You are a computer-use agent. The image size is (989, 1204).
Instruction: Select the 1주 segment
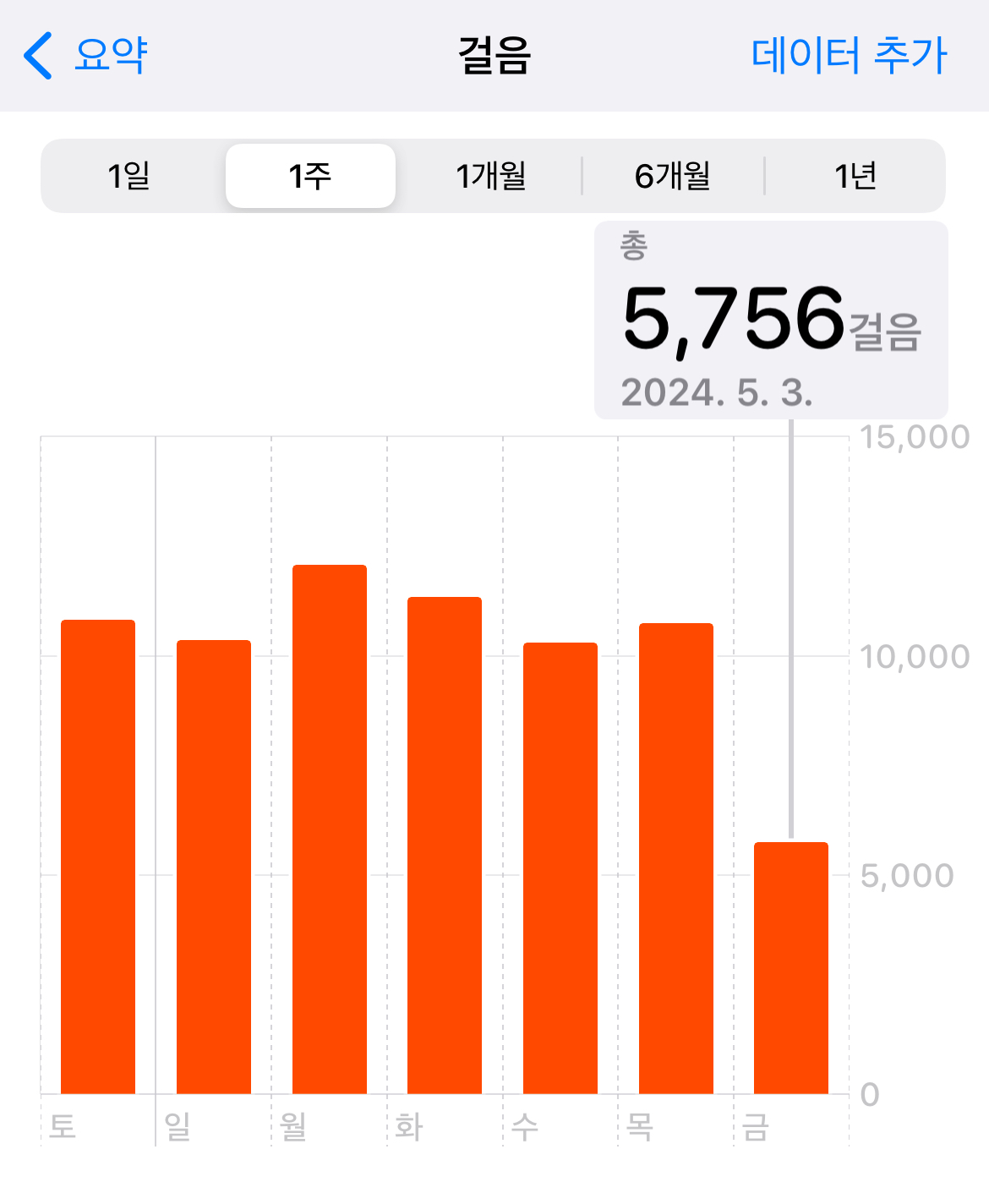pos(310,176)
